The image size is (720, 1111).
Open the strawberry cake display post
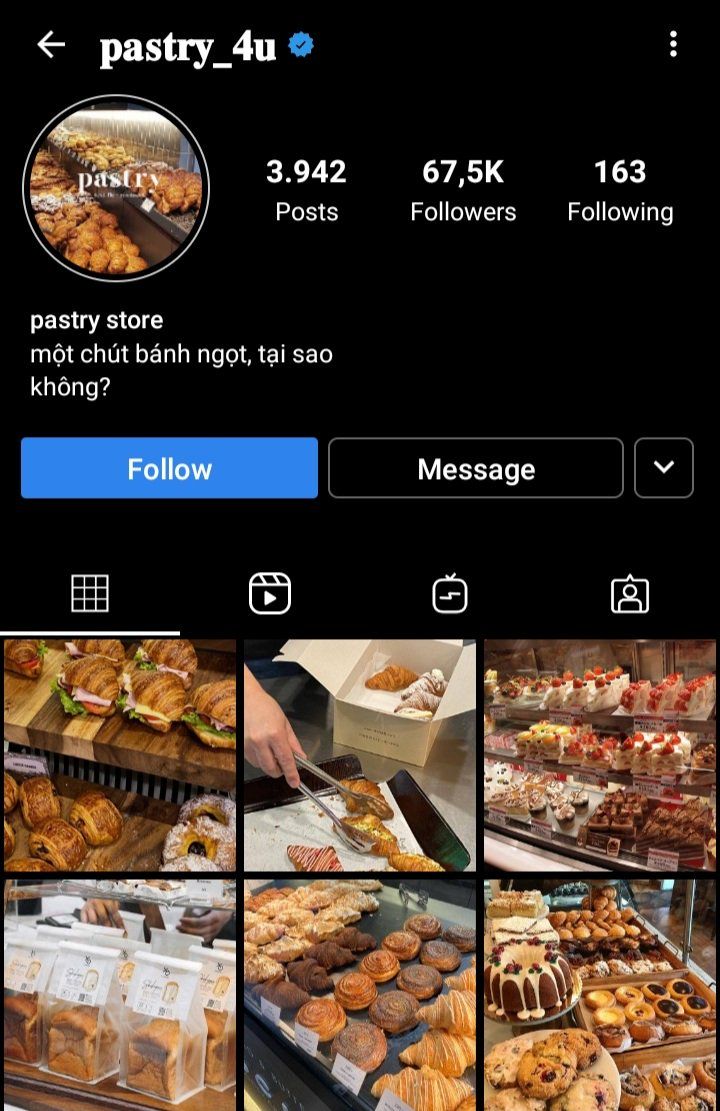[600, 755]
